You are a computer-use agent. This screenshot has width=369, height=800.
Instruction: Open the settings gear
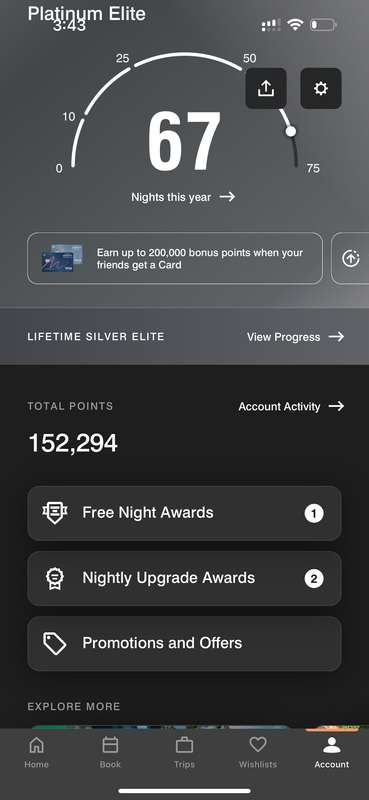click(321, 88)
